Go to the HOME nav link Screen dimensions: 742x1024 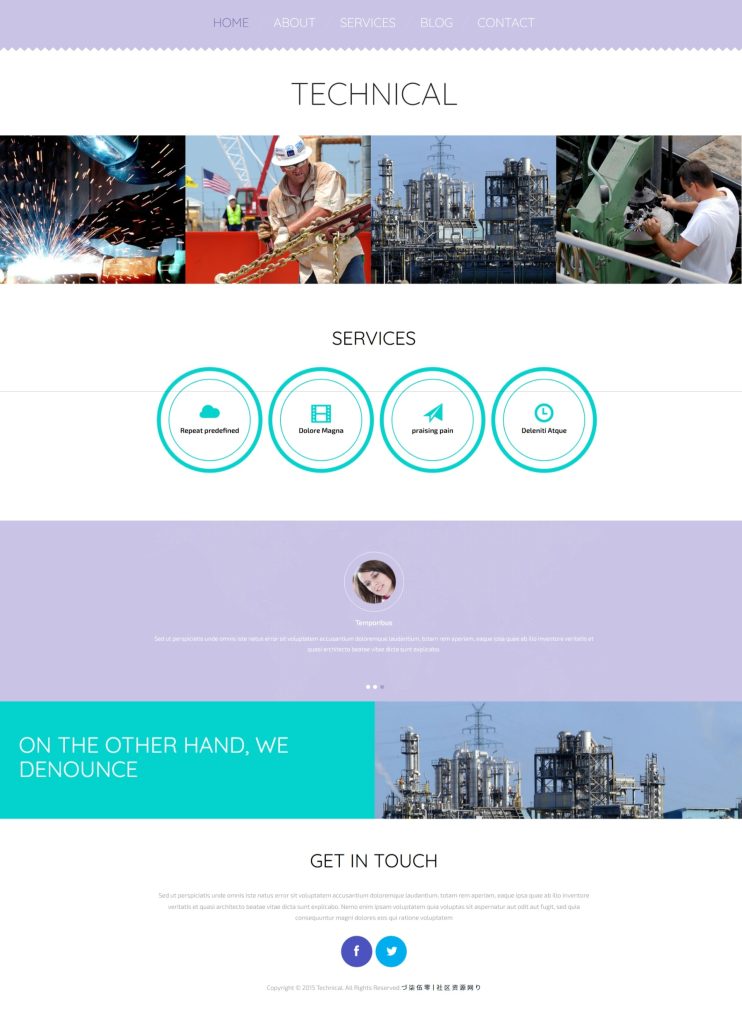pyautogui.click(x=231, y=22)
